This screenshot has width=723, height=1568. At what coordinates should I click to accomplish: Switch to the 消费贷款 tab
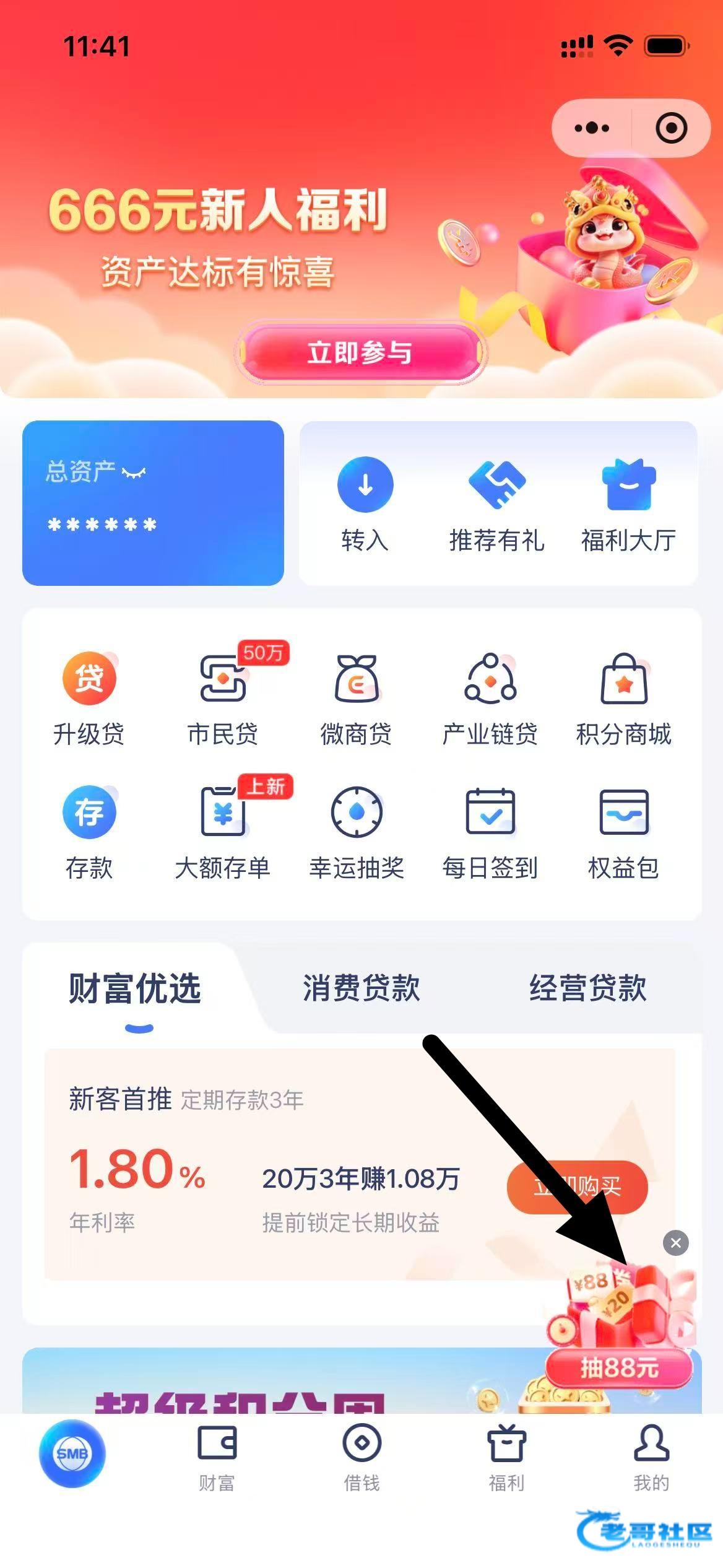(361, 988)
